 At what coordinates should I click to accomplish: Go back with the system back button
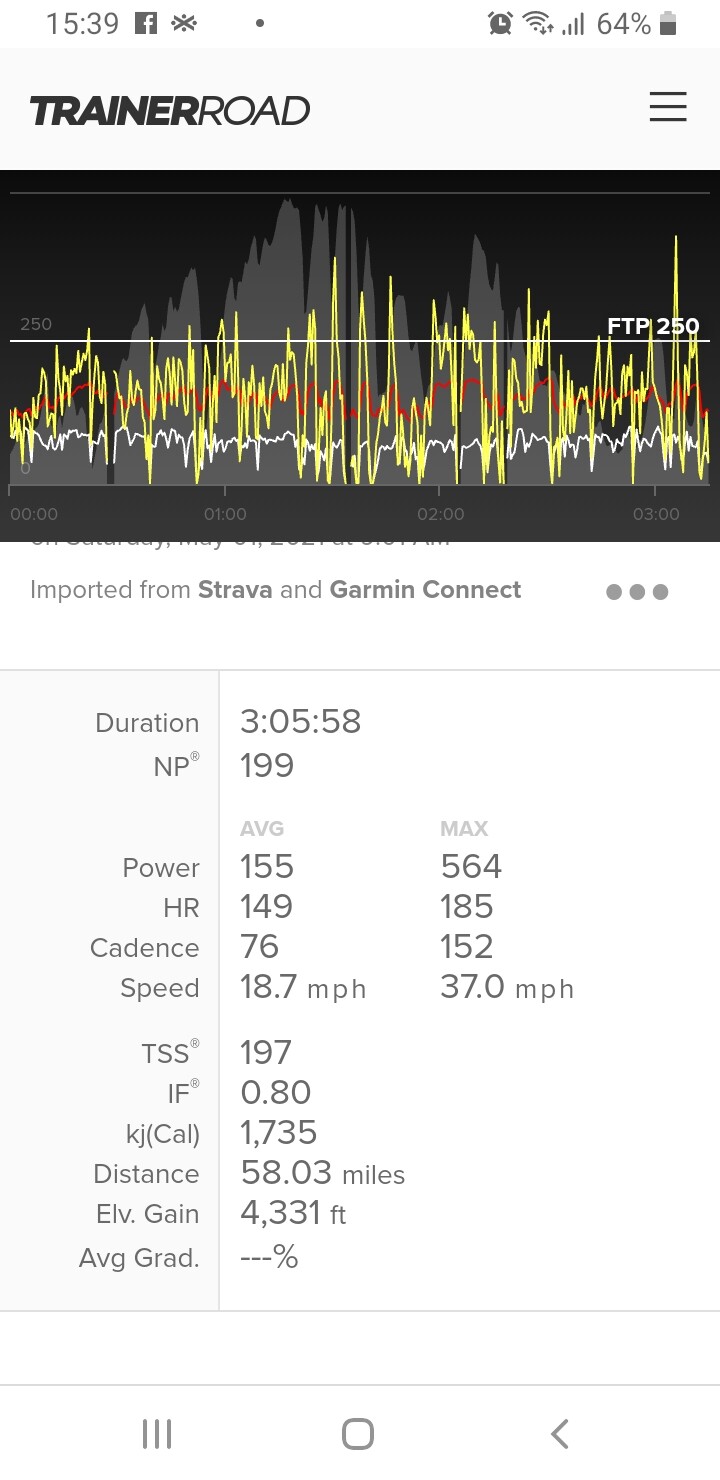pos(560,1433)
